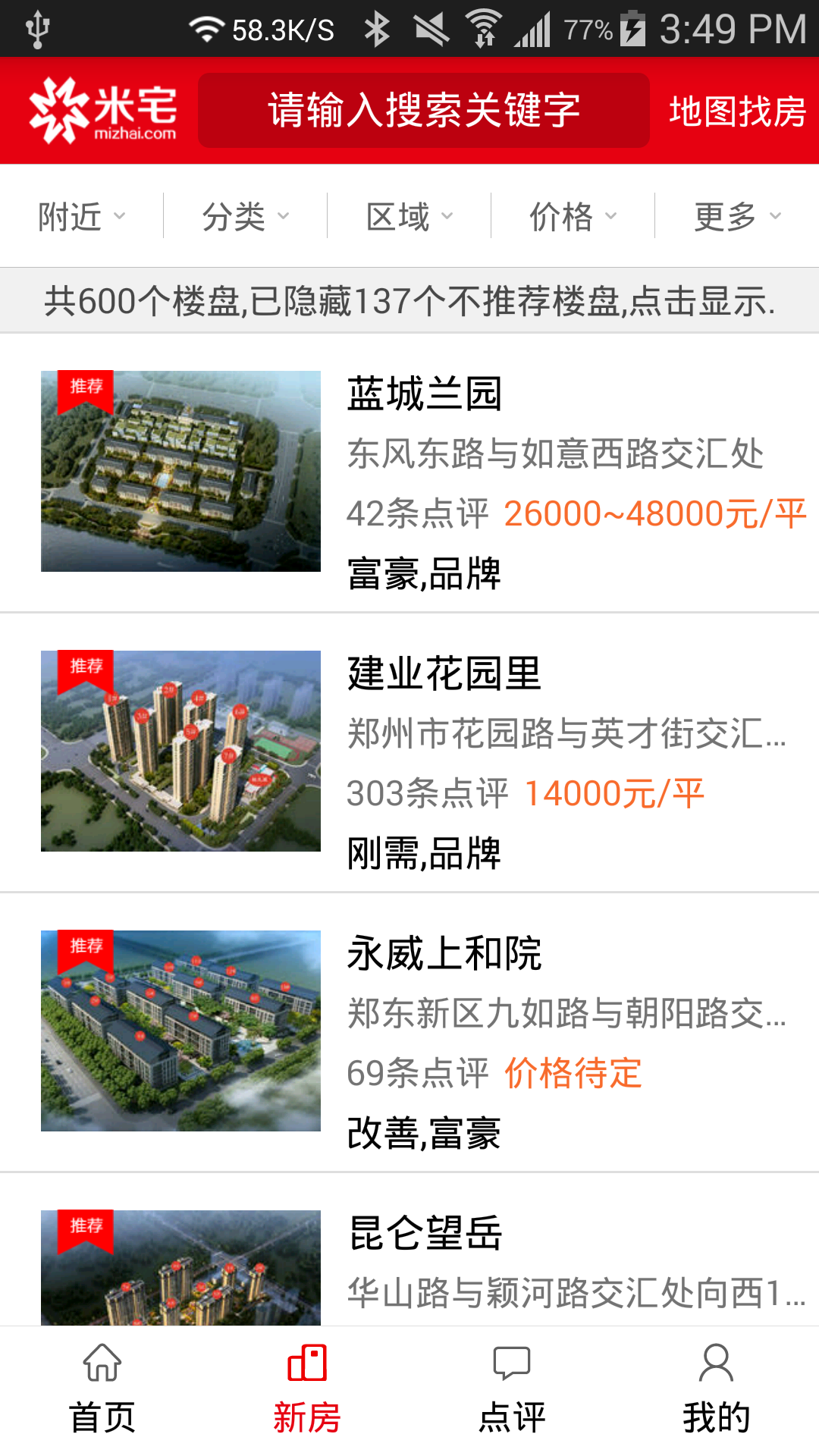Tap the search box 请输入搜索关键字
Image resolution: width=819 pixels, height=1456 pixels.
[x=423, y=111]
